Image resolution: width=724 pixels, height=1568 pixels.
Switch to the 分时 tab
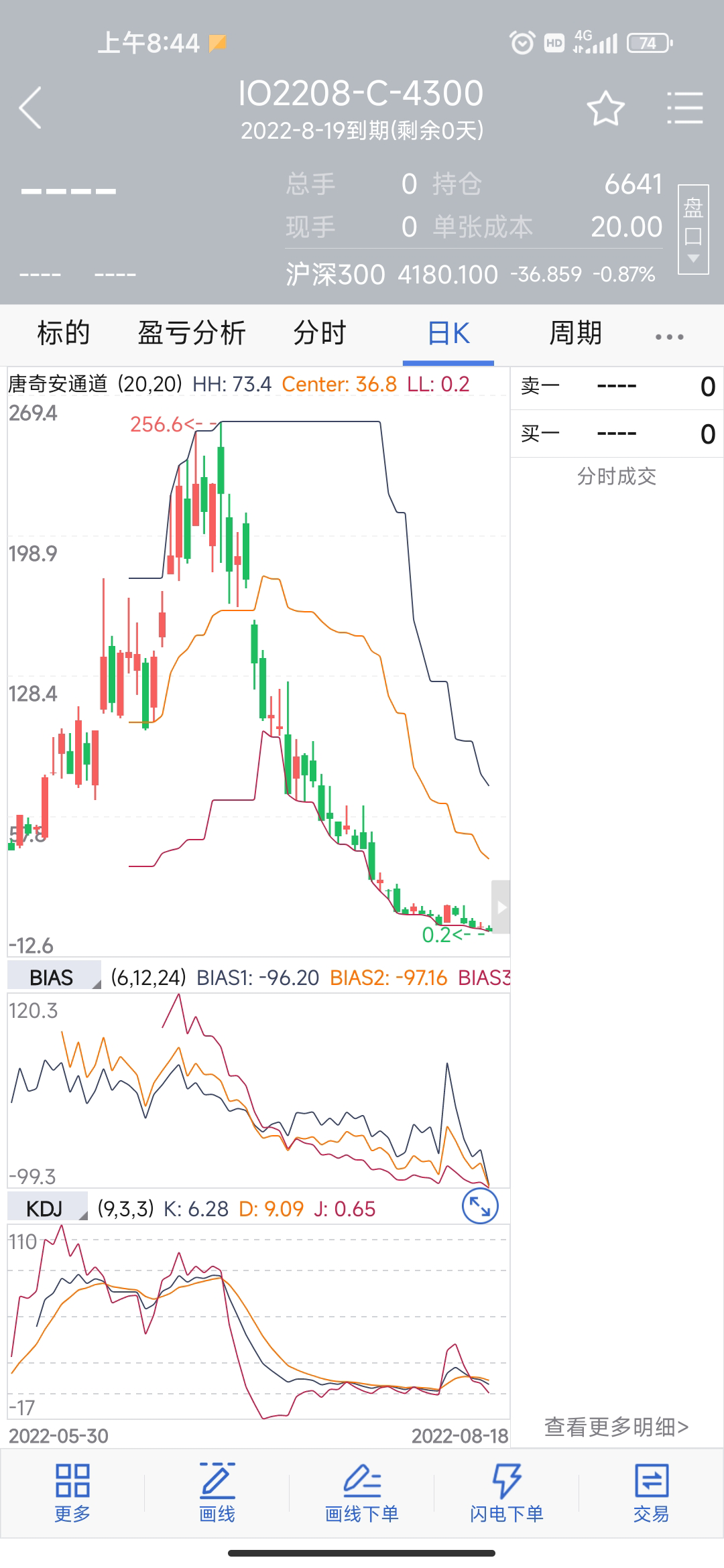pyautogui.click(x=320, y=333)
